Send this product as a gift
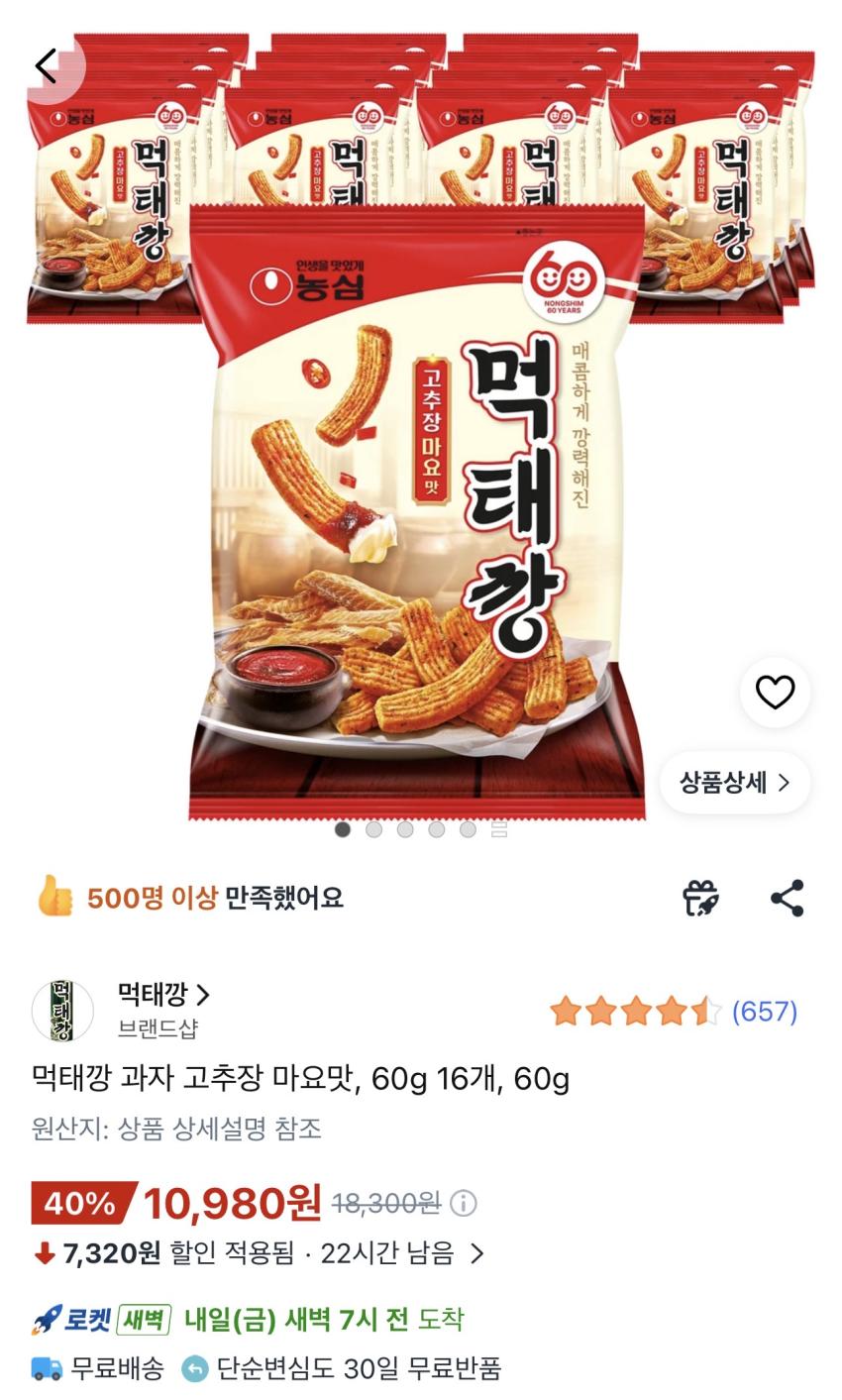Screen dimensions: 842x1400 point(700,898)
